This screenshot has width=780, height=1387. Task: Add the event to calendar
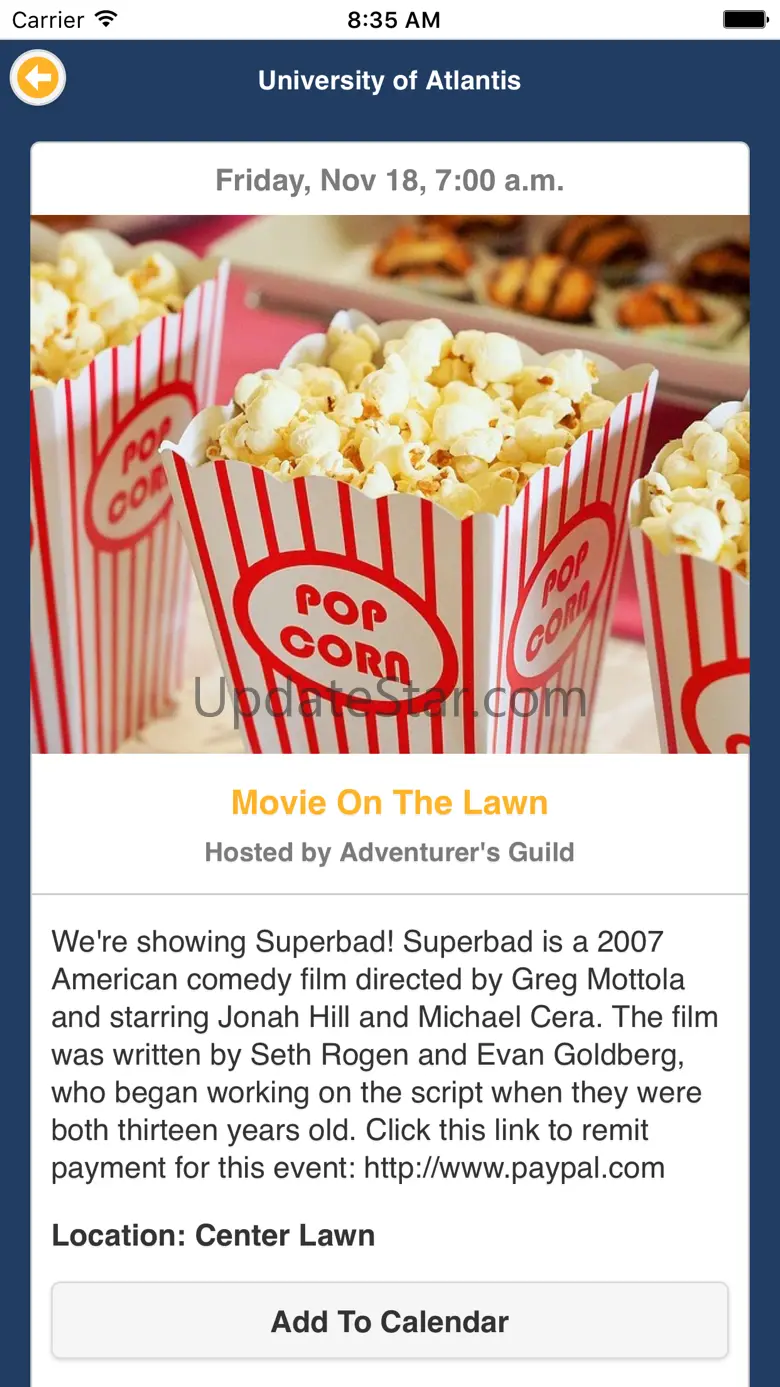pos(390,1321)
